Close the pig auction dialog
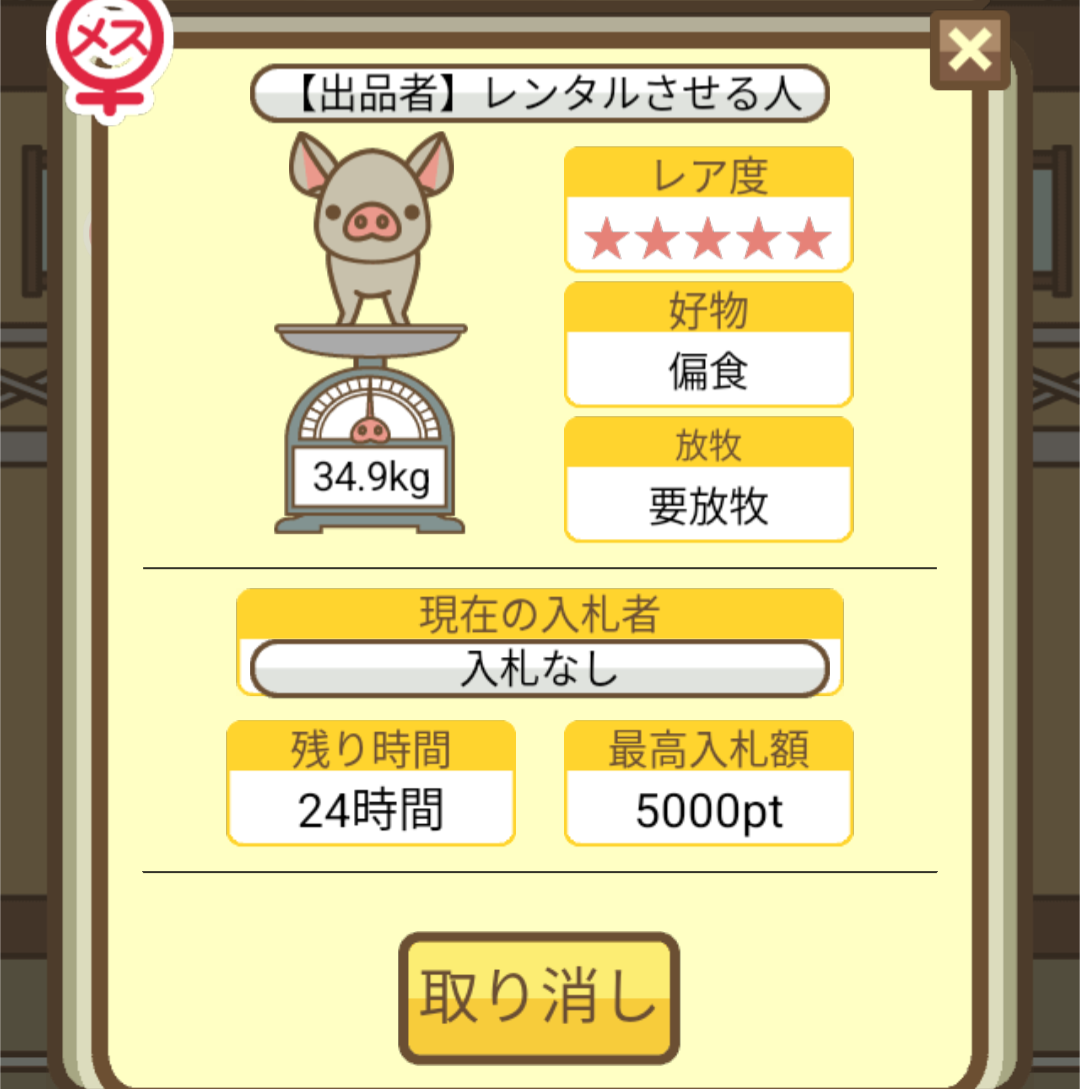Viewport: 1080px width, 1089px height. (969, 49)
